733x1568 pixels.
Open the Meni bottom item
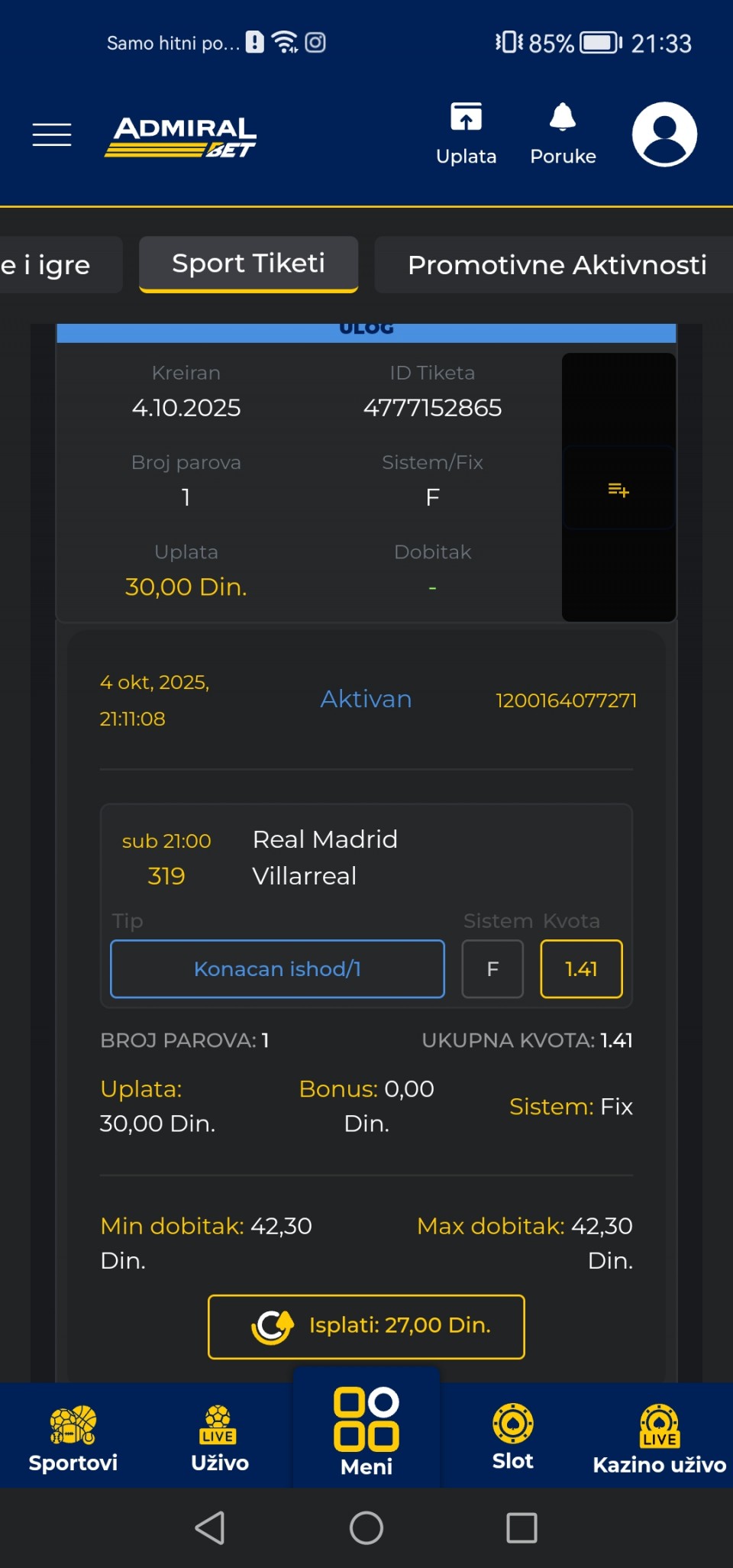366,1431
